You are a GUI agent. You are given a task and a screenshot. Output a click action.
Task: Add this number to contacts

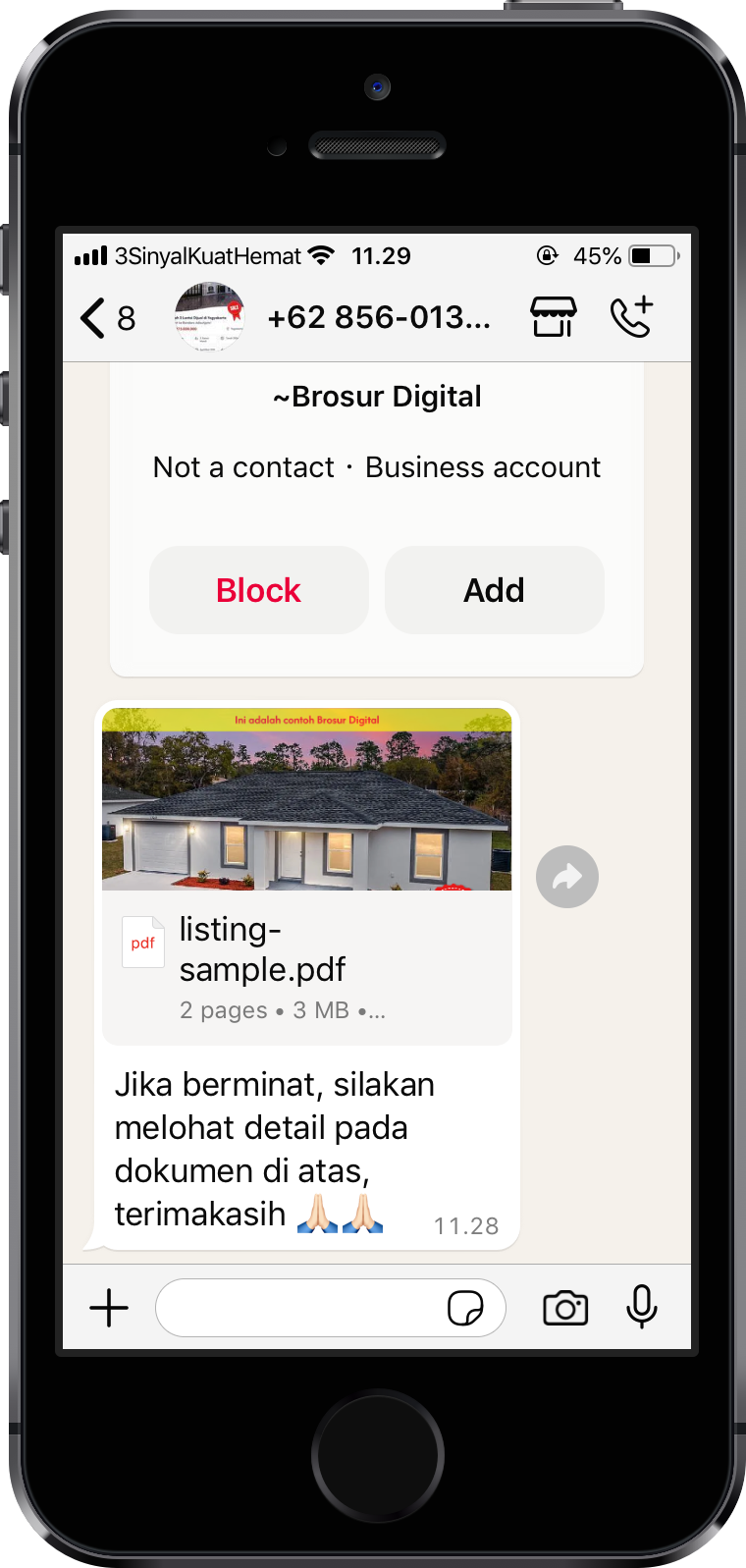click(494, 590)
